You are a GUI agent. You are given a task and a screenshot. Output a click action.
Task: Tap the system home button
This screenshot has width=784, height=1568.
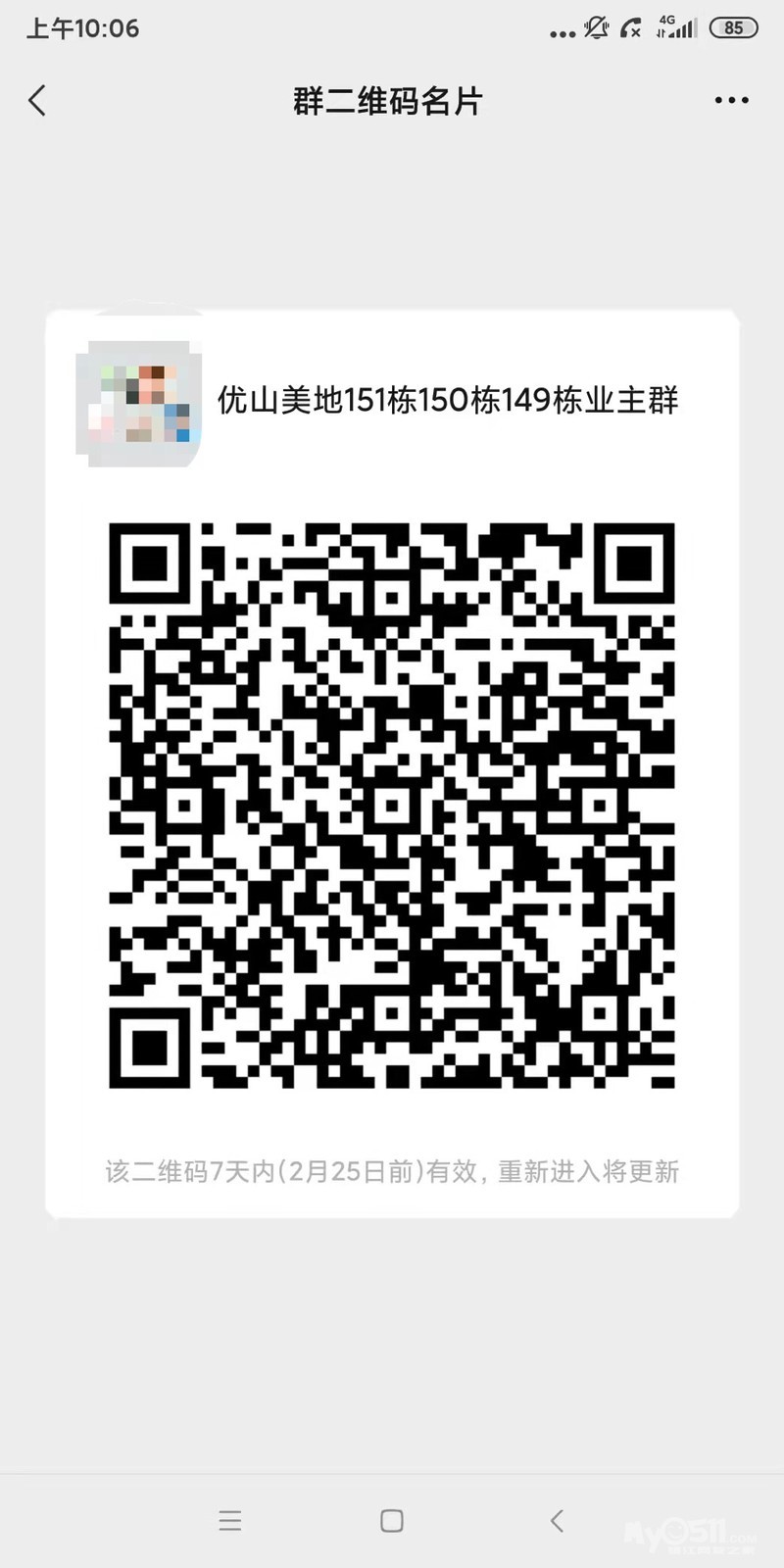point(392,1520)
